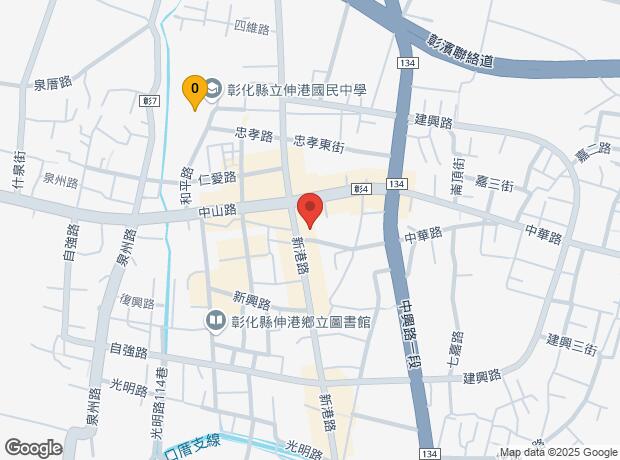620x460 pixels.
Task: Select the yellow marker numbered 0
Action: click(194, 90)
